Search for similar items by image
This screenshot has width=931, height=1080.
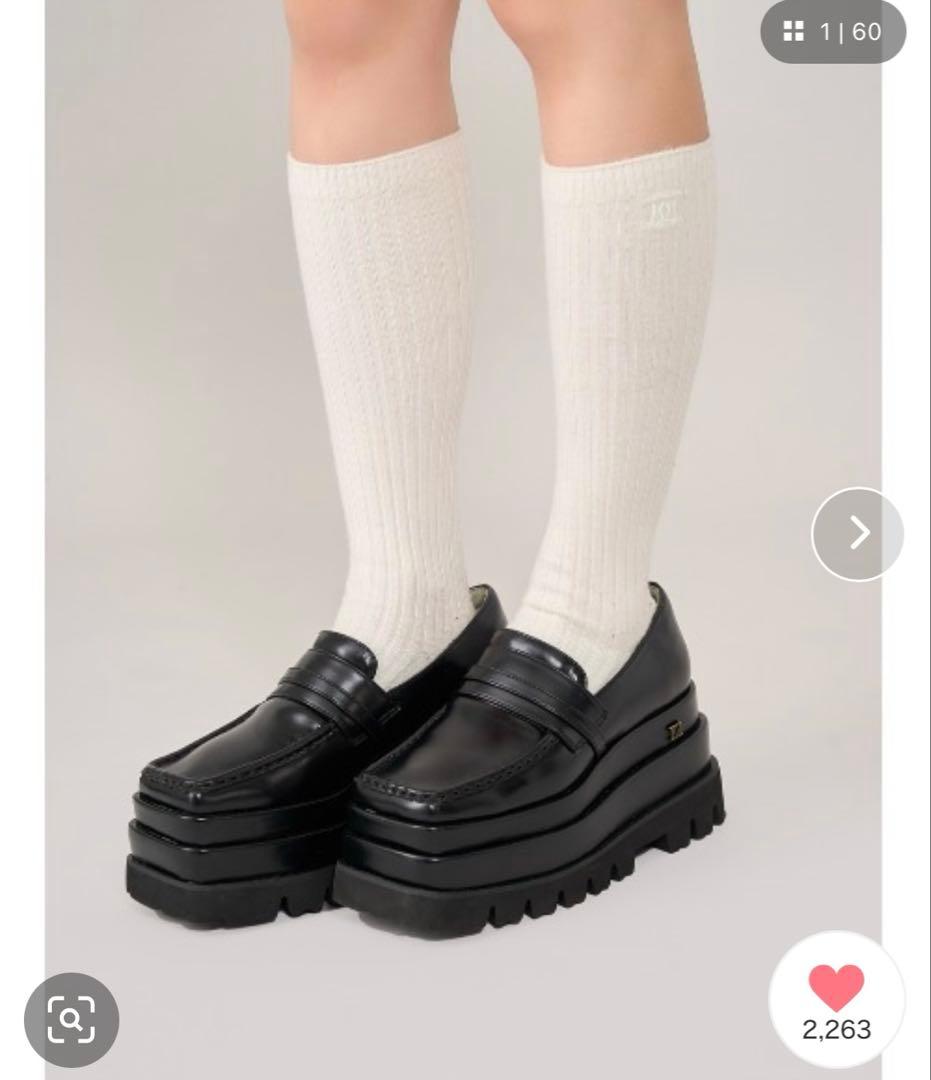pyautogui.click(x=71, y=1019)
